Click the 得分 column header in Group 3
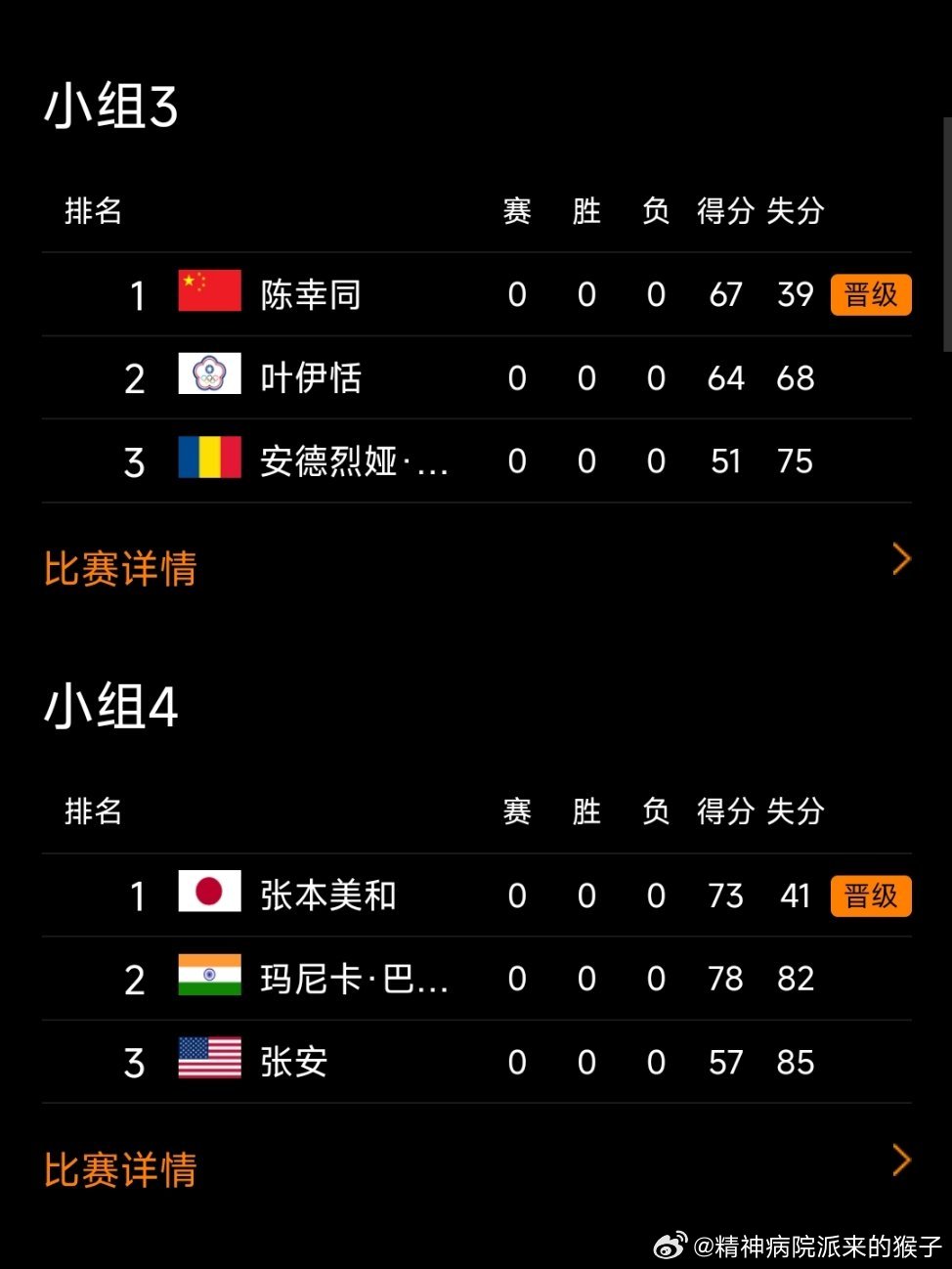 (x=725, y=211)
